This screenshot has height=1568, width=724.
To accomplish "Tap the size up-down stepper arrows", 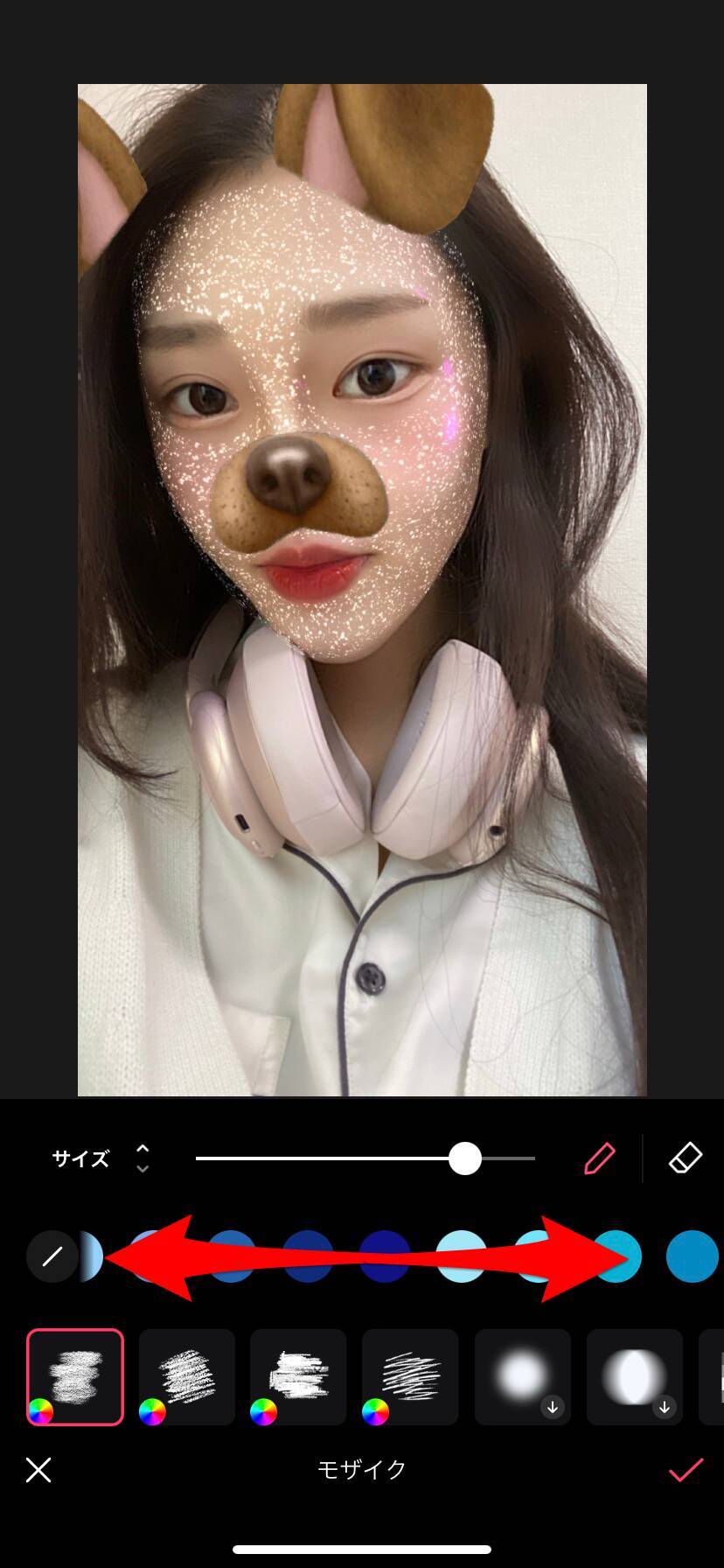I will (143, 1158).
